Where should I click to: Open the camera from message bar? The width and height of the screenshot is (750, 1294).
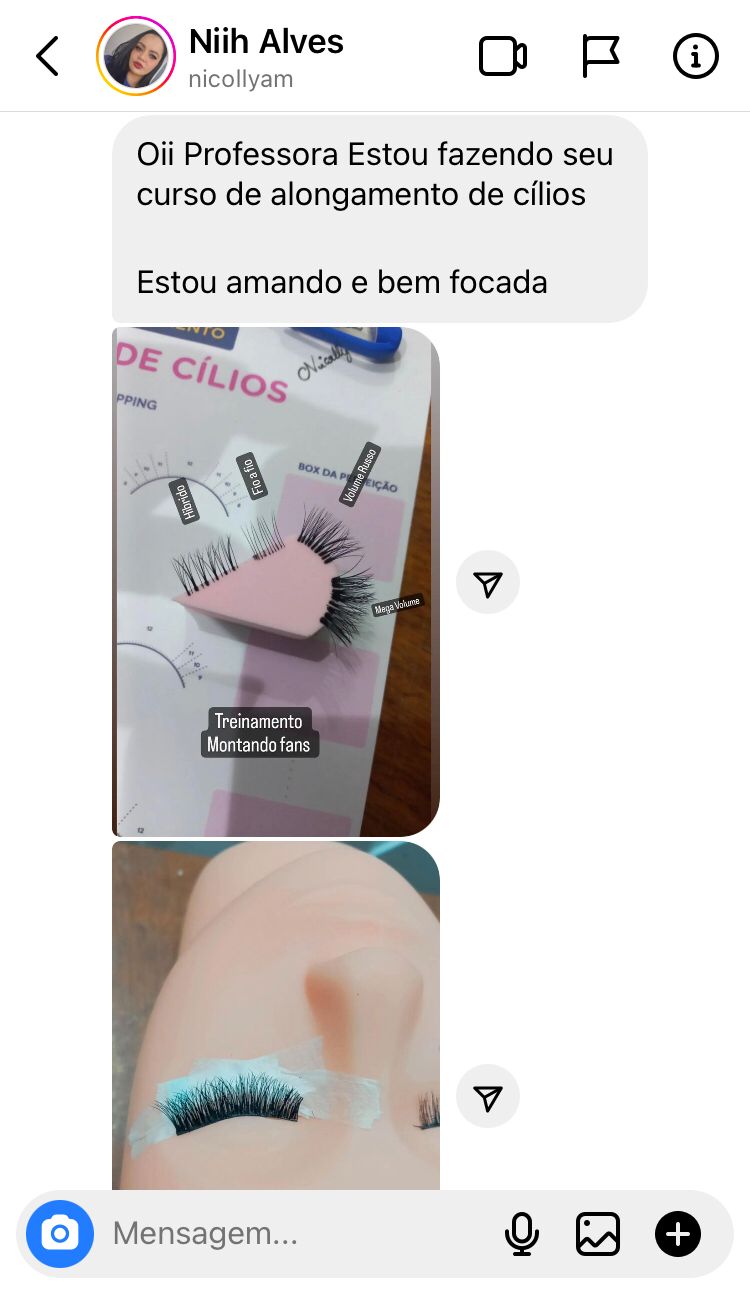pyautogui.click(x=60, y=1234)
